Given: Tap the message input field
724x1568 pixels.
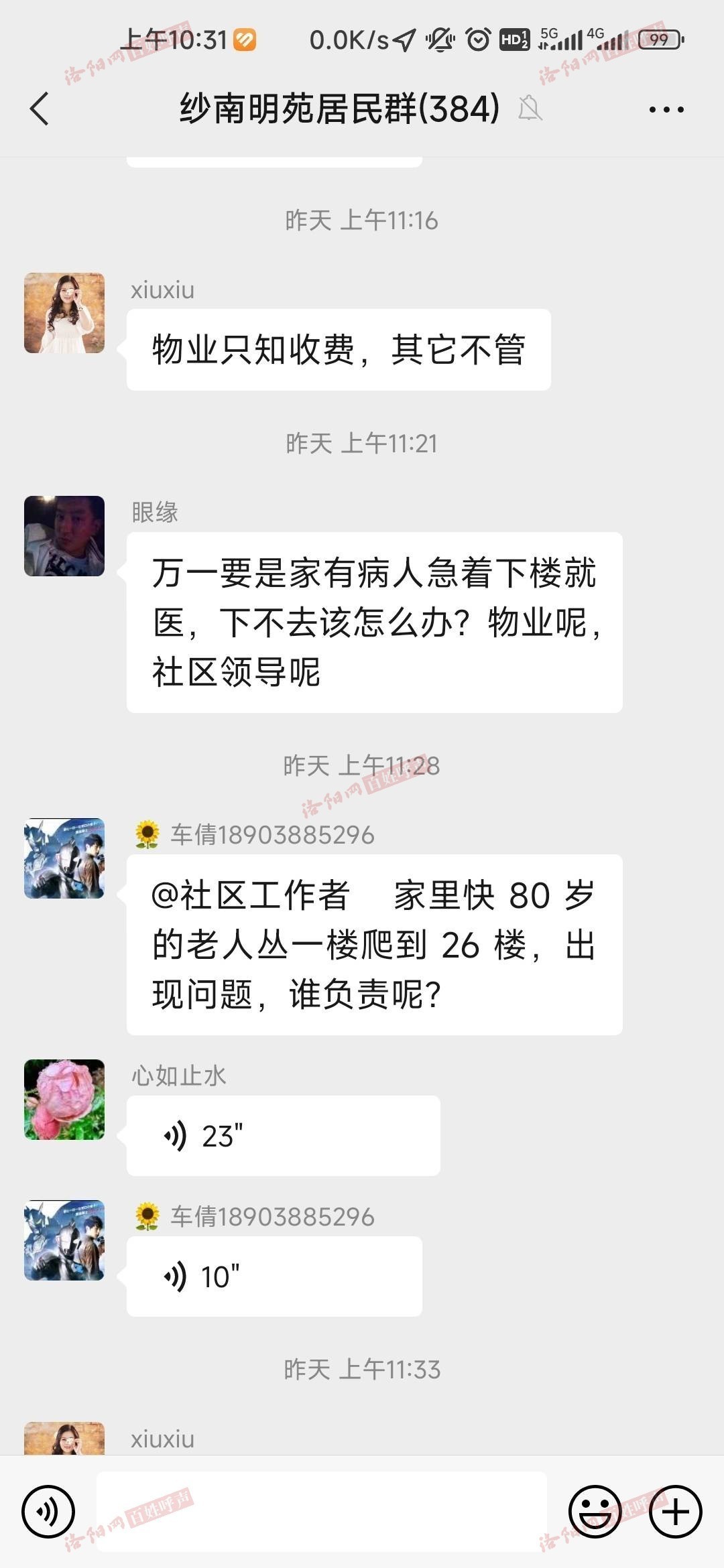Looking at the screenshot, I should click(322, 1512).
